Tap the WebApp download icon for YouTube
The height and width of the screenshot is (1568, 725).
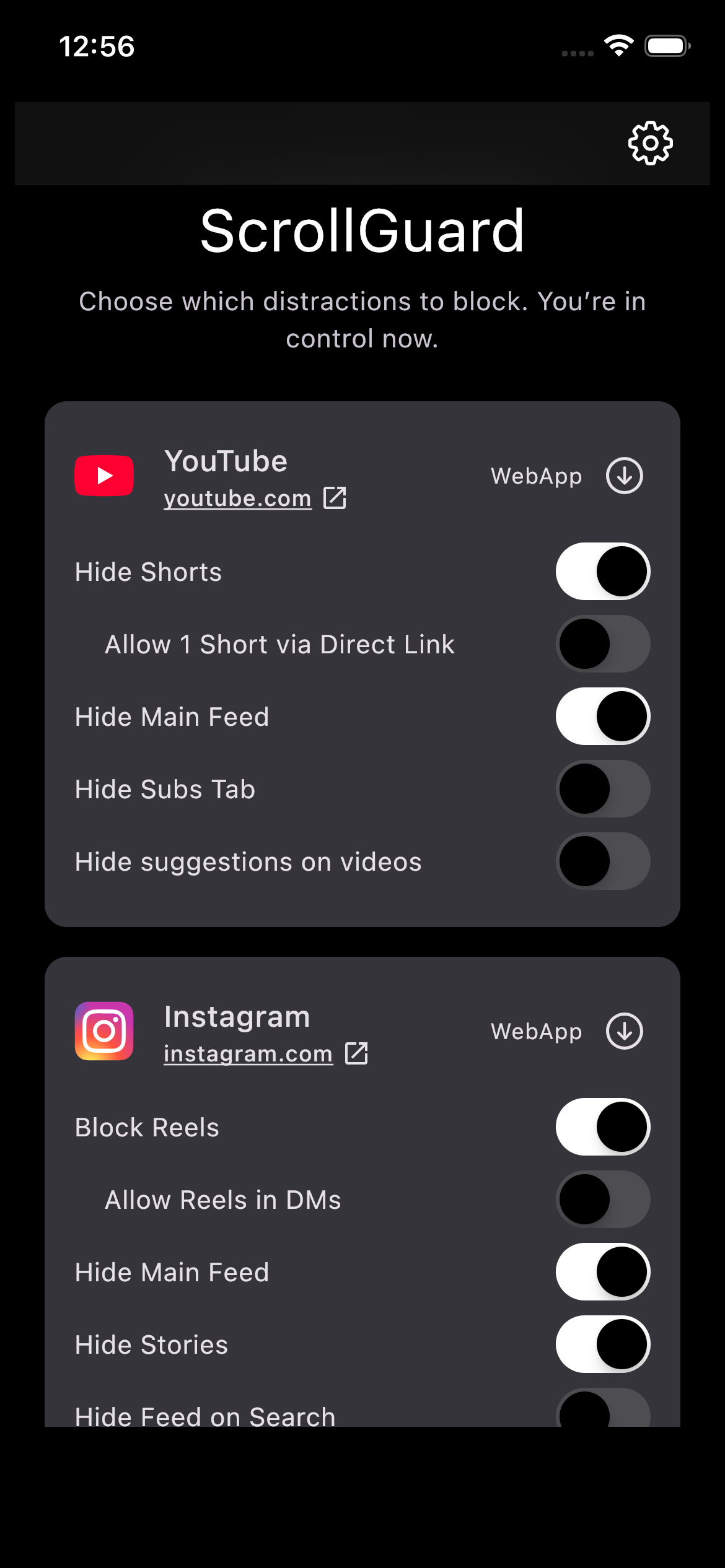[623, 476]
